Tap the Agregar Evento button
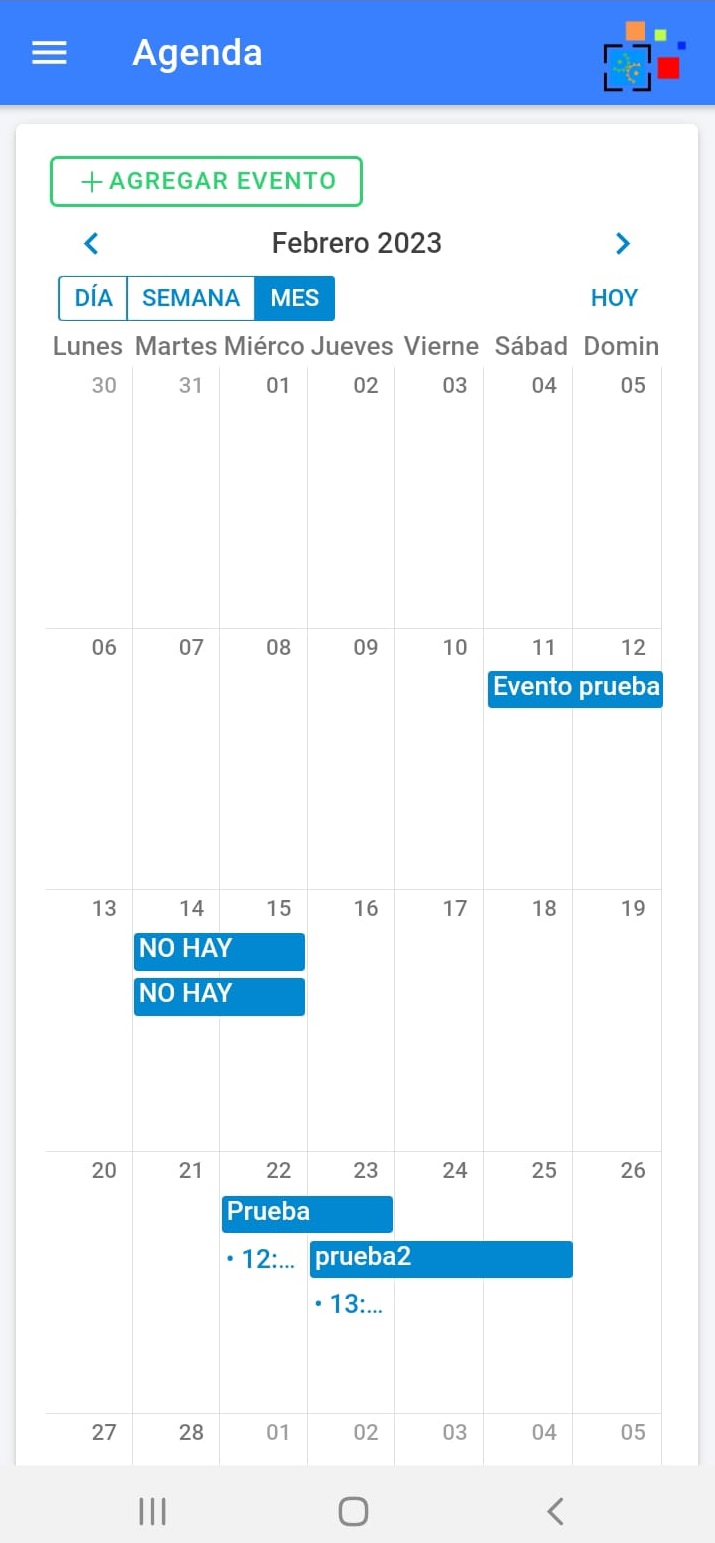Image resolution: width=715 pixels, height=1543 pixels. [x=206, y=181]
